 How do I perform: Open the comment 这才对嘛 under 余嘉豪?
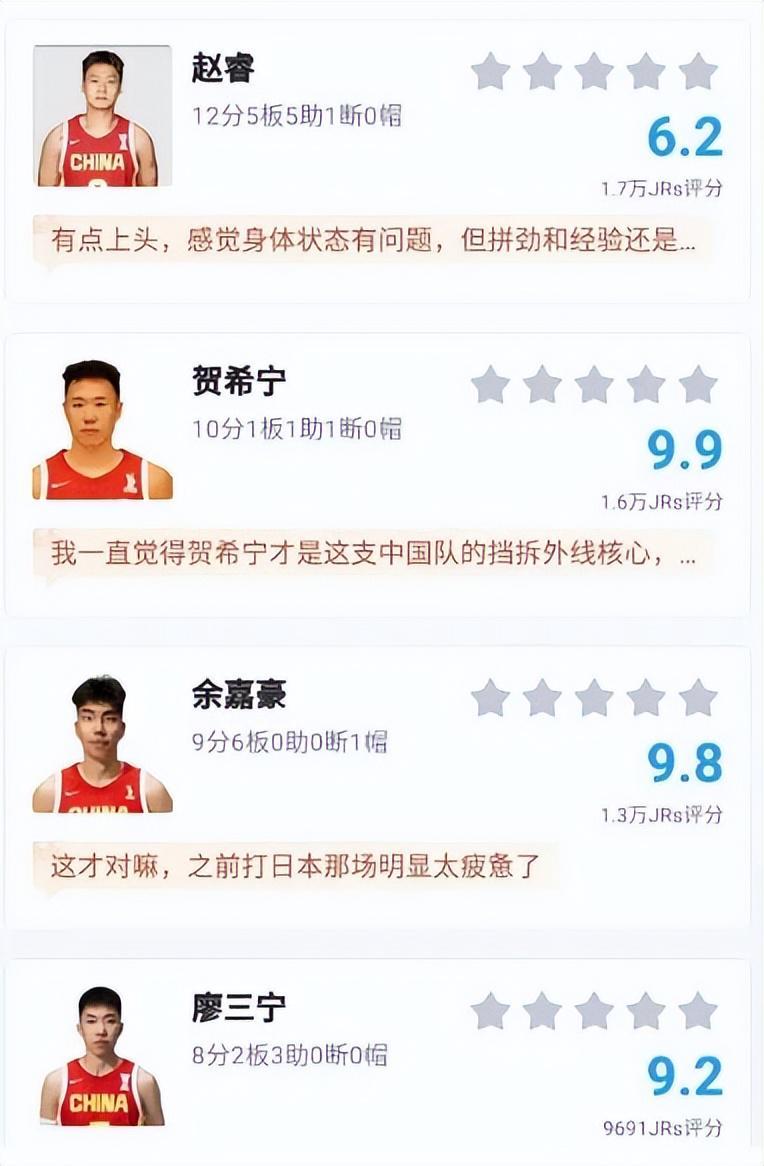point(295,866)
